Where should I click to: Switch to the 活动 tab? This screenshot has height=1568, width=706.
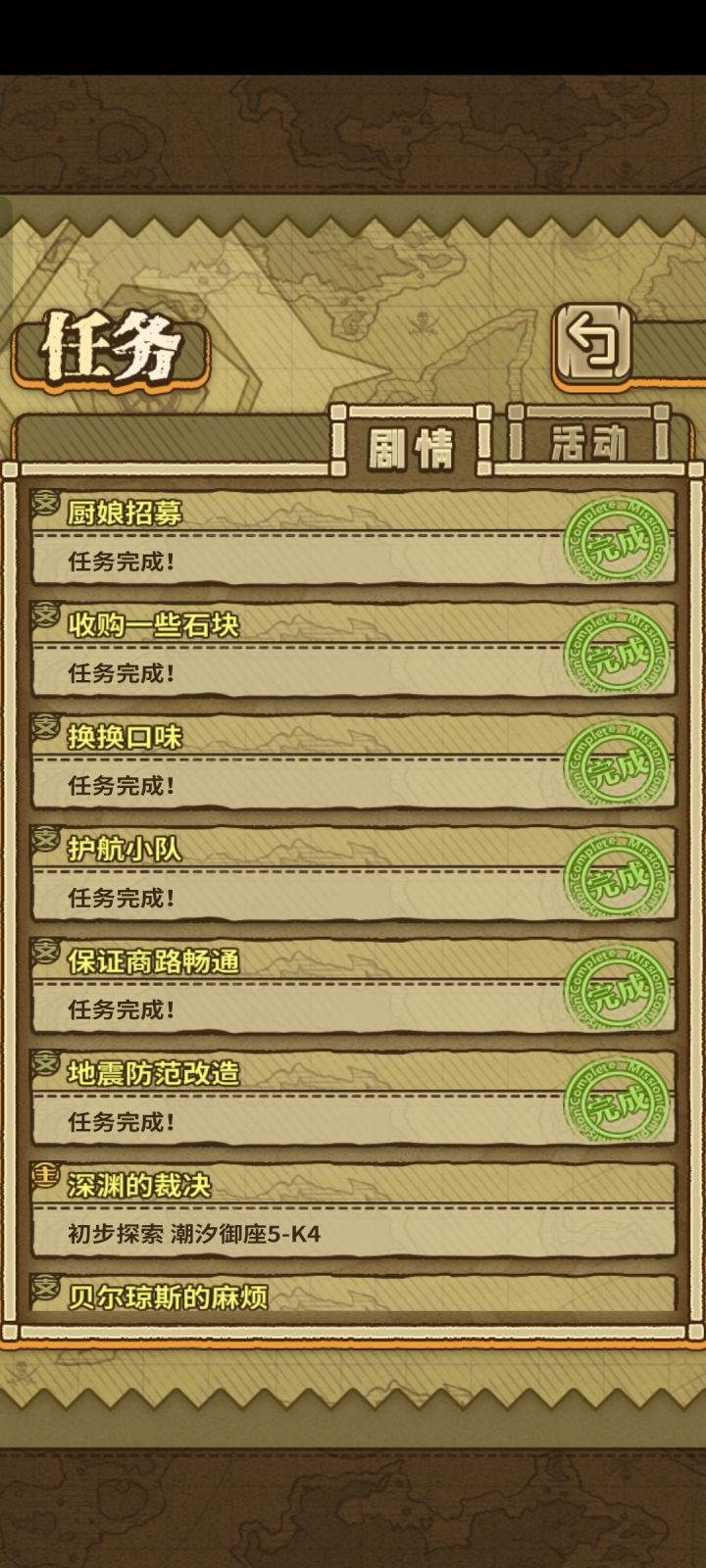(585, 442)
